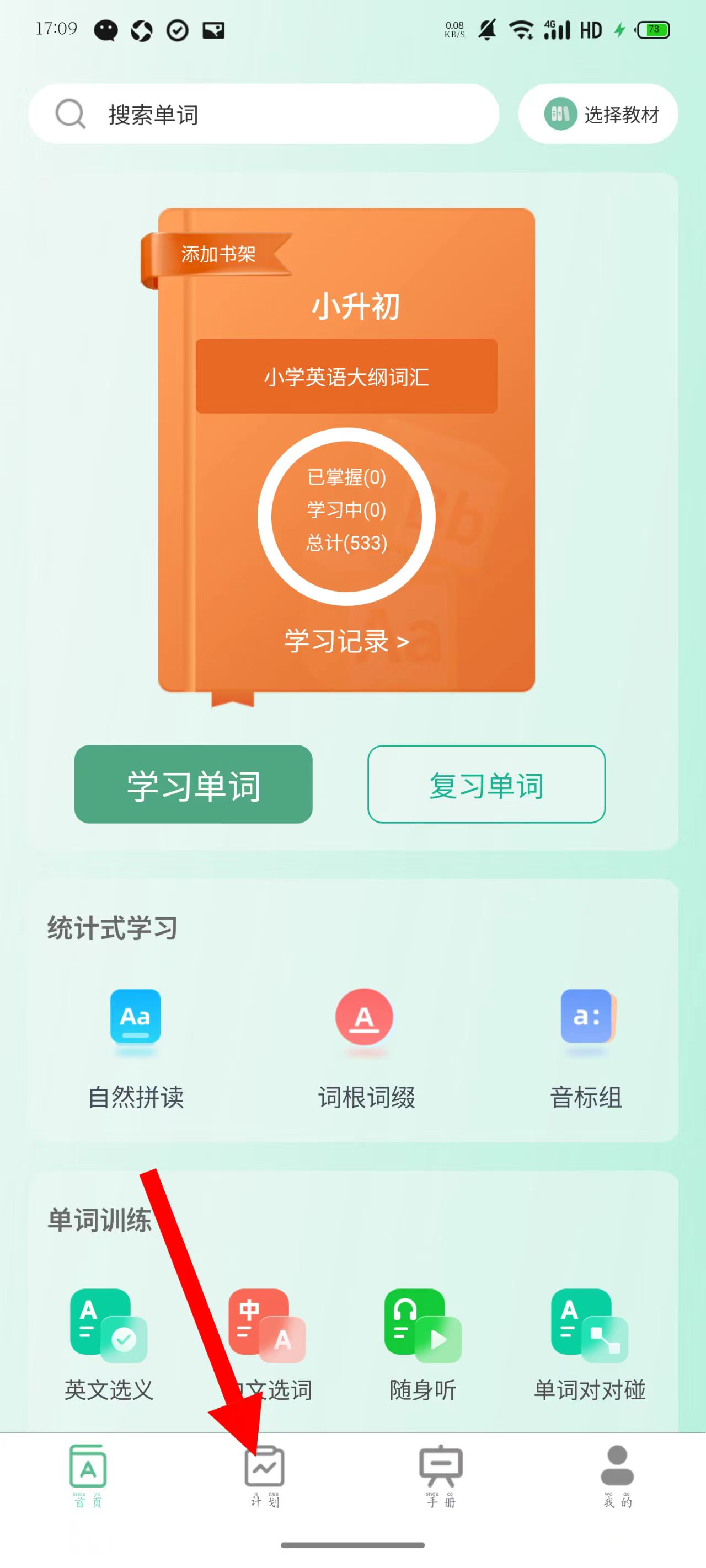Open 音标组 learning
706x1568 pixels.
tap(586, 1047)
